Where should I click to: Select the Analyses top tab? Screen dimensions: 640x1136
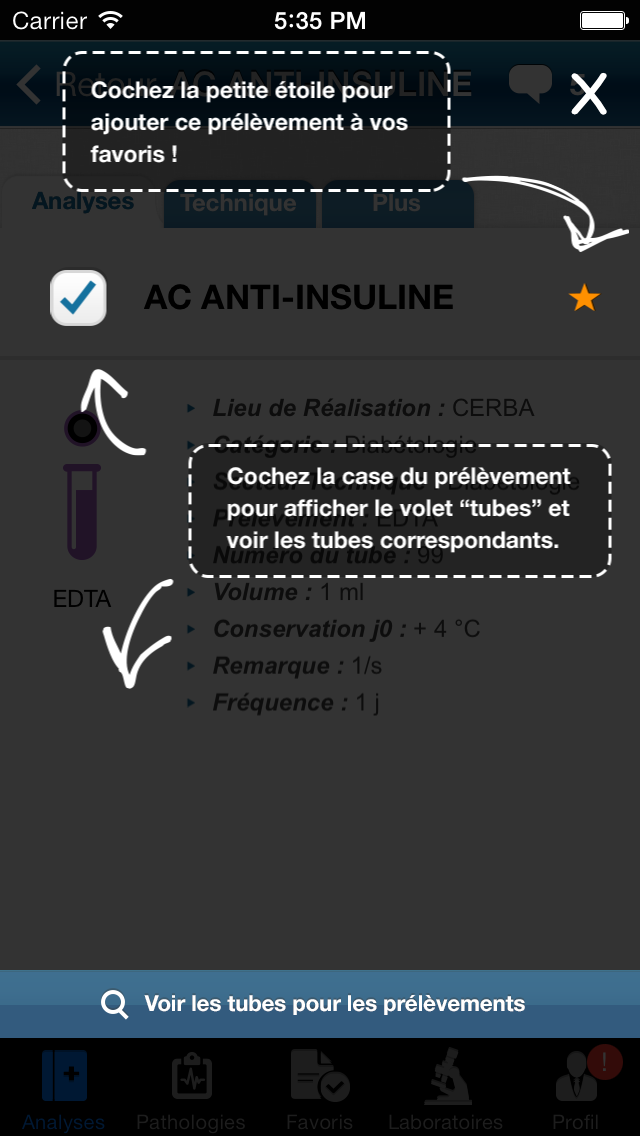coord(83,201)
